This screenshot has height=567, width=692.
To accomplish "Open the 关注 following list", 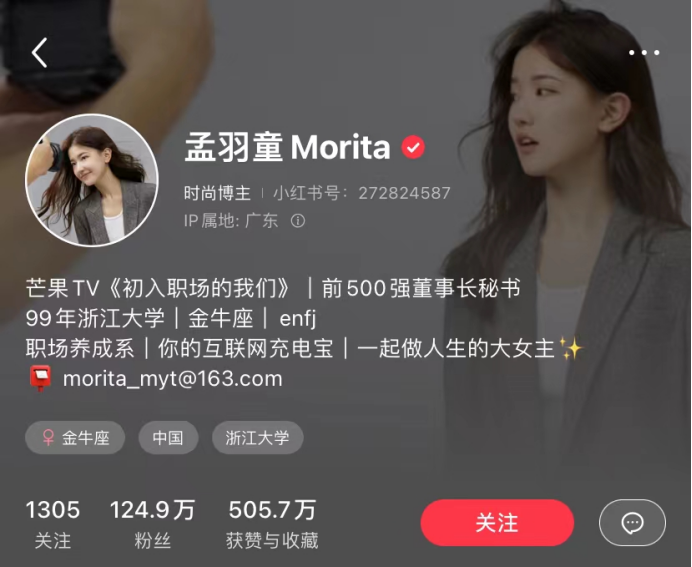I will pyautogui.click(x=52, y=524).
